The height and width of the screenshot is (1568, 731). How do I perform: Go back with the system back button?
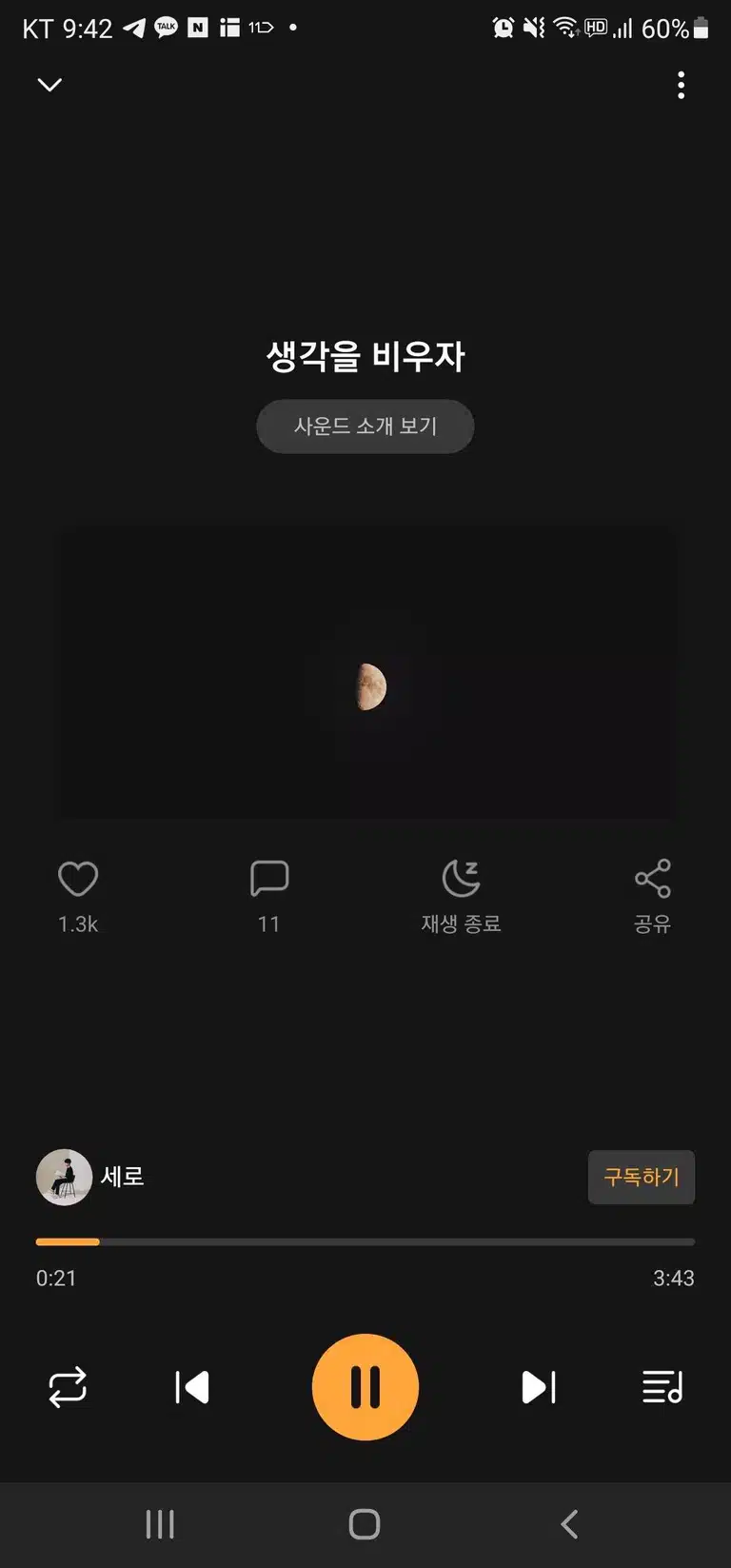(x=569, y=1524)
